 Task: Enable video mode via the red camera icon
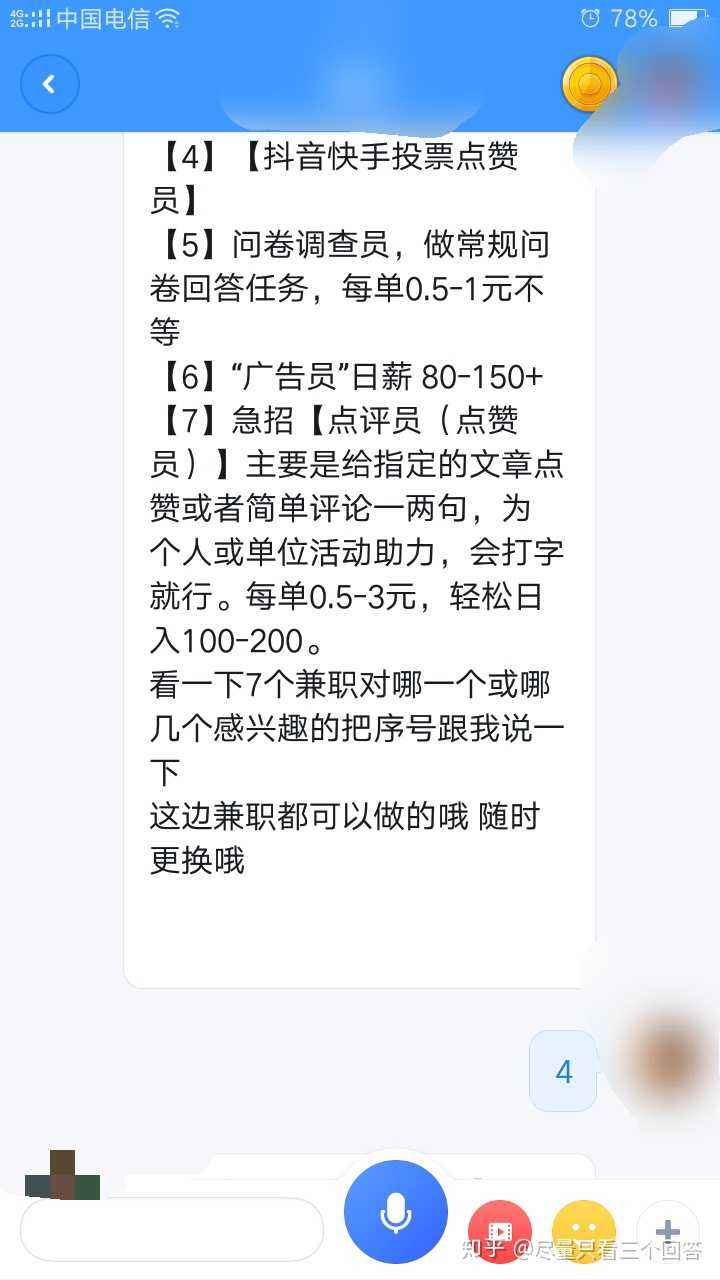point(500,1230)
